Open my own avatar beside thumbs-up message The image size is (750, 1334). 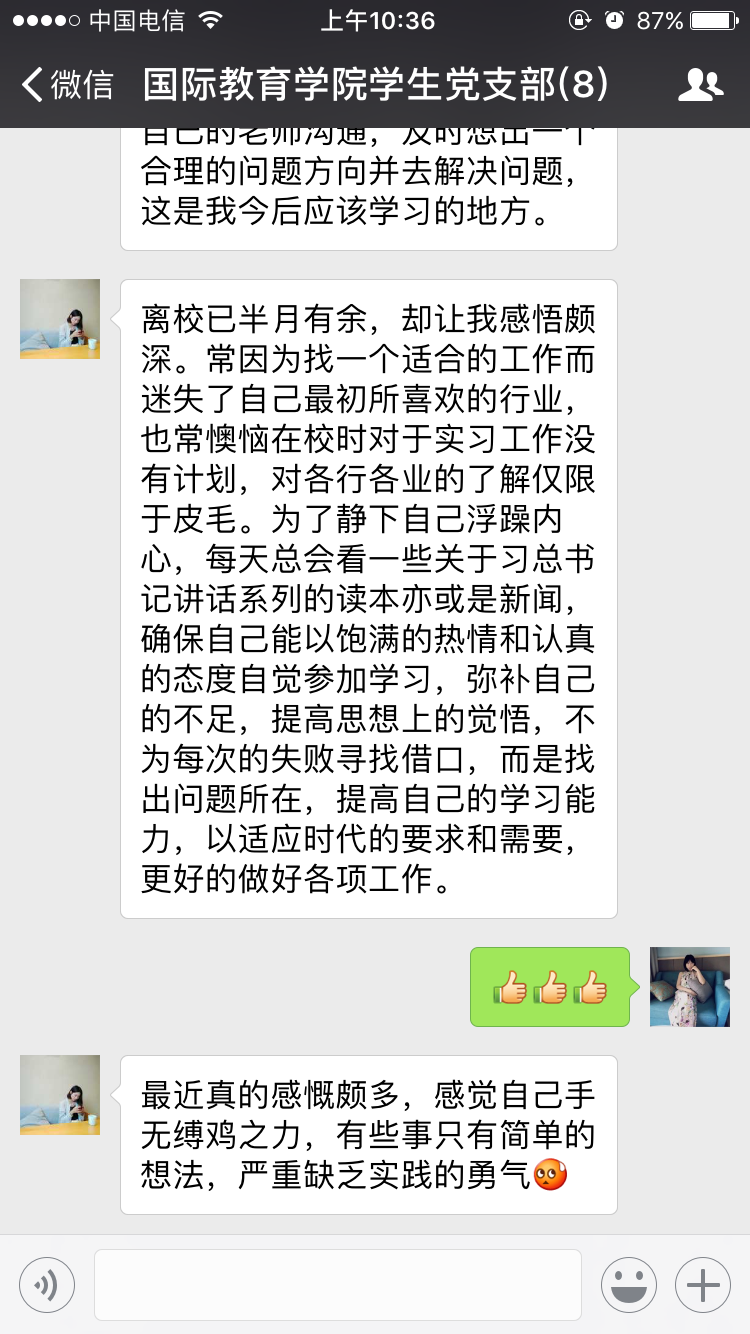coord(689,987)
